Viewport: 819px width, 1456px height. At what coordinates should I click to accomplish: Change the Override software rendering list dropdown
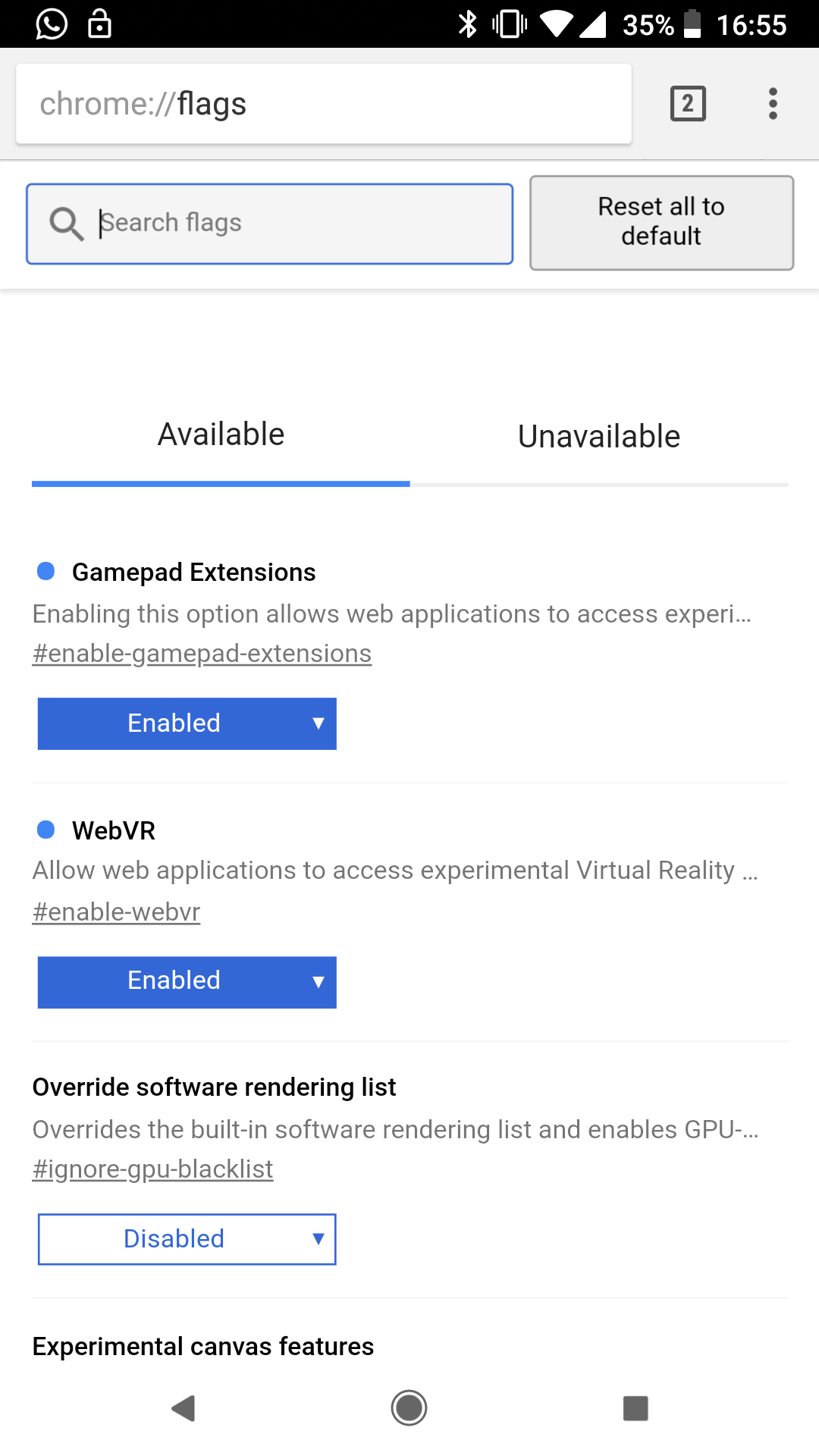[x=187, y=1239]
